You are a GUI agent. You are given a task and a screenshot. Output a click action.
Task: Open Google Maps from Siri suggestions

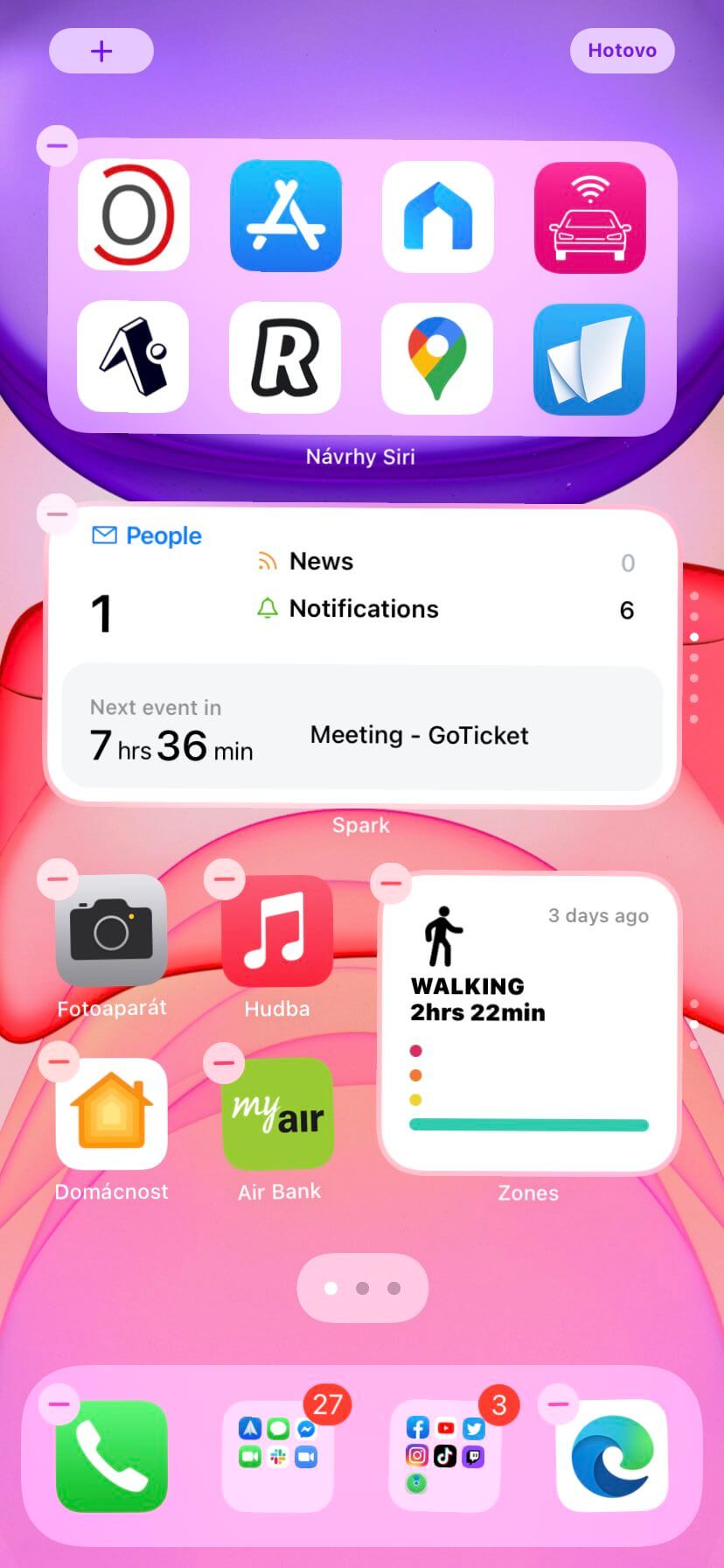[x=437, y=358]
